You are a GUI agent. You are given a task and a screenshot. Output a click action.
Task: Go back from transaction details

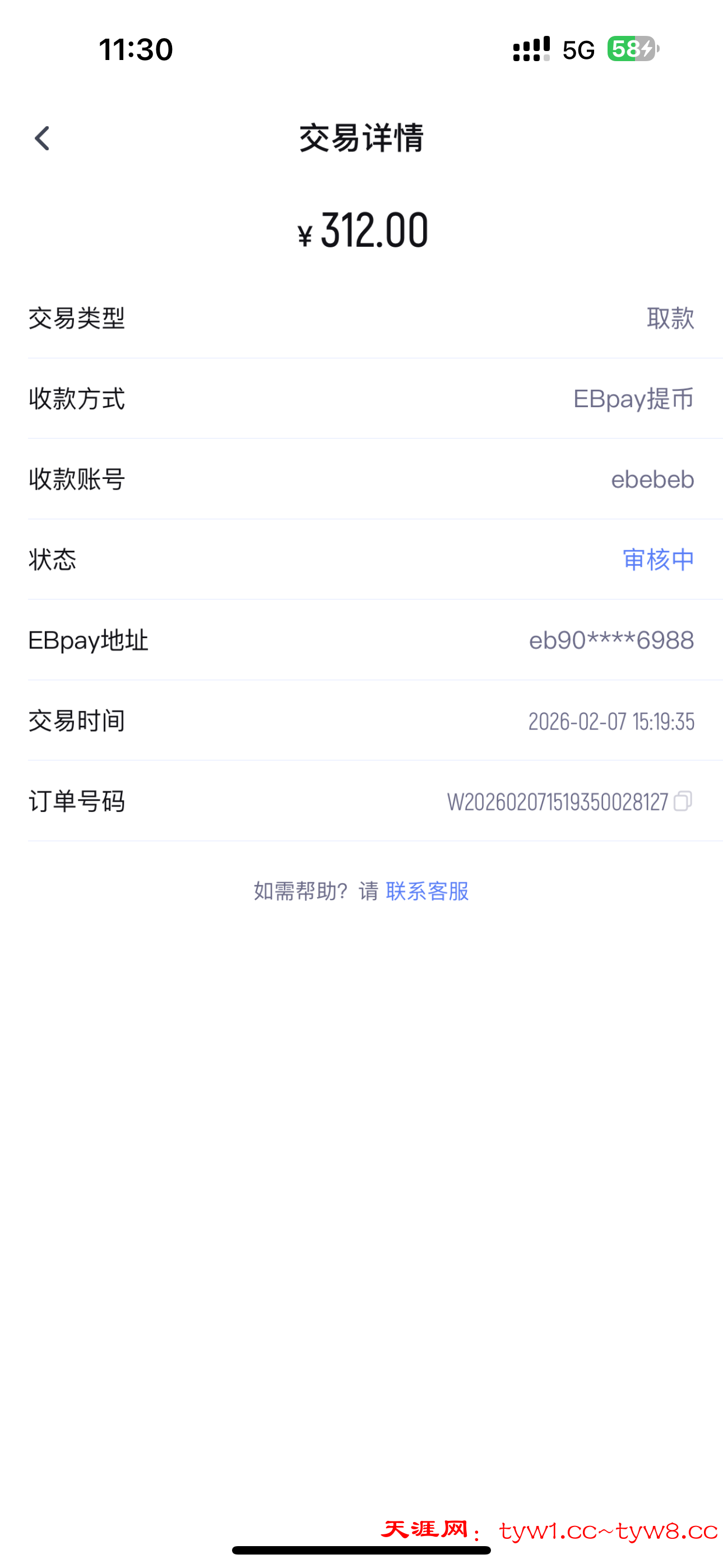pyautogui.click(x=41, y=138)
